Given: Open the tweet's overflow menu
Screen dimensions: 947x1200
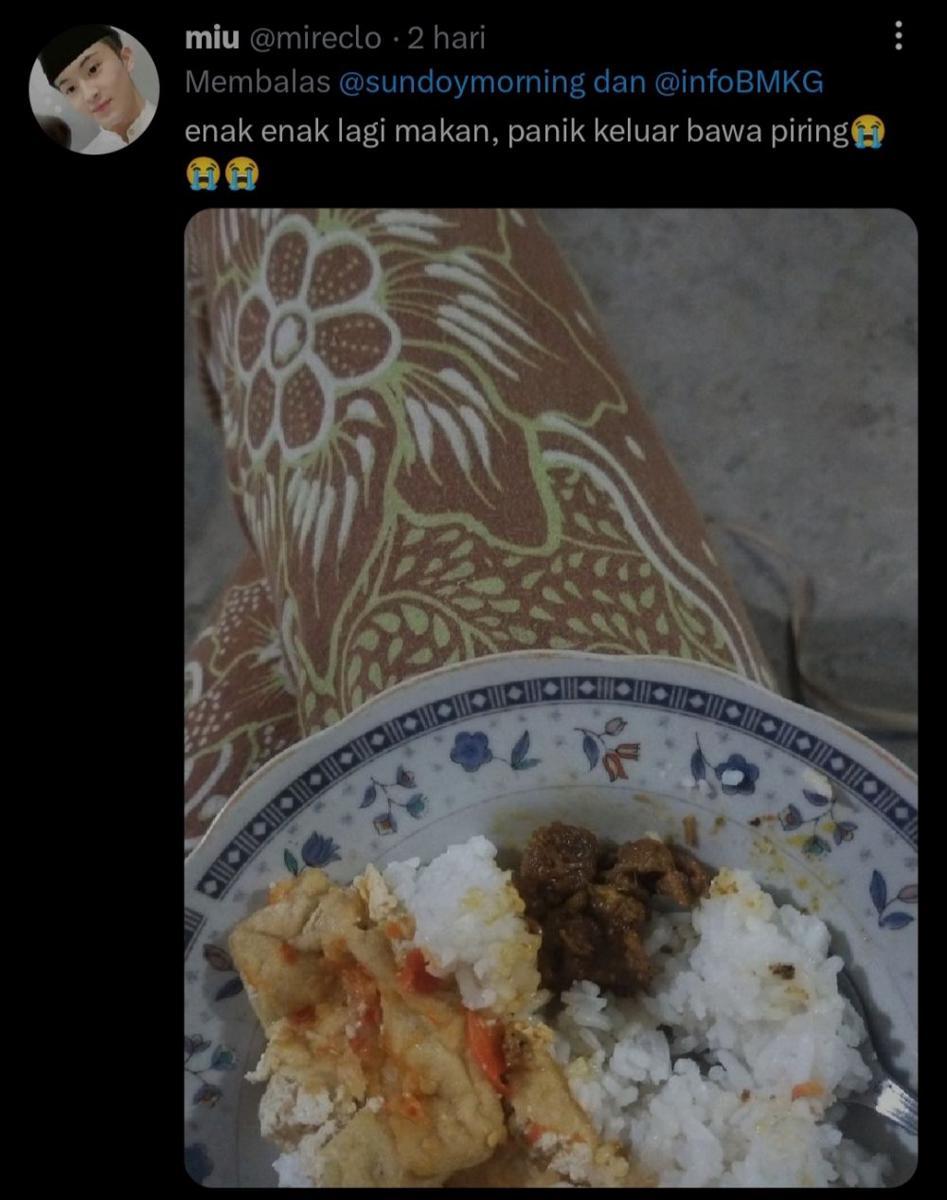Looking at the screenshot, I should [x=898, y=37].
